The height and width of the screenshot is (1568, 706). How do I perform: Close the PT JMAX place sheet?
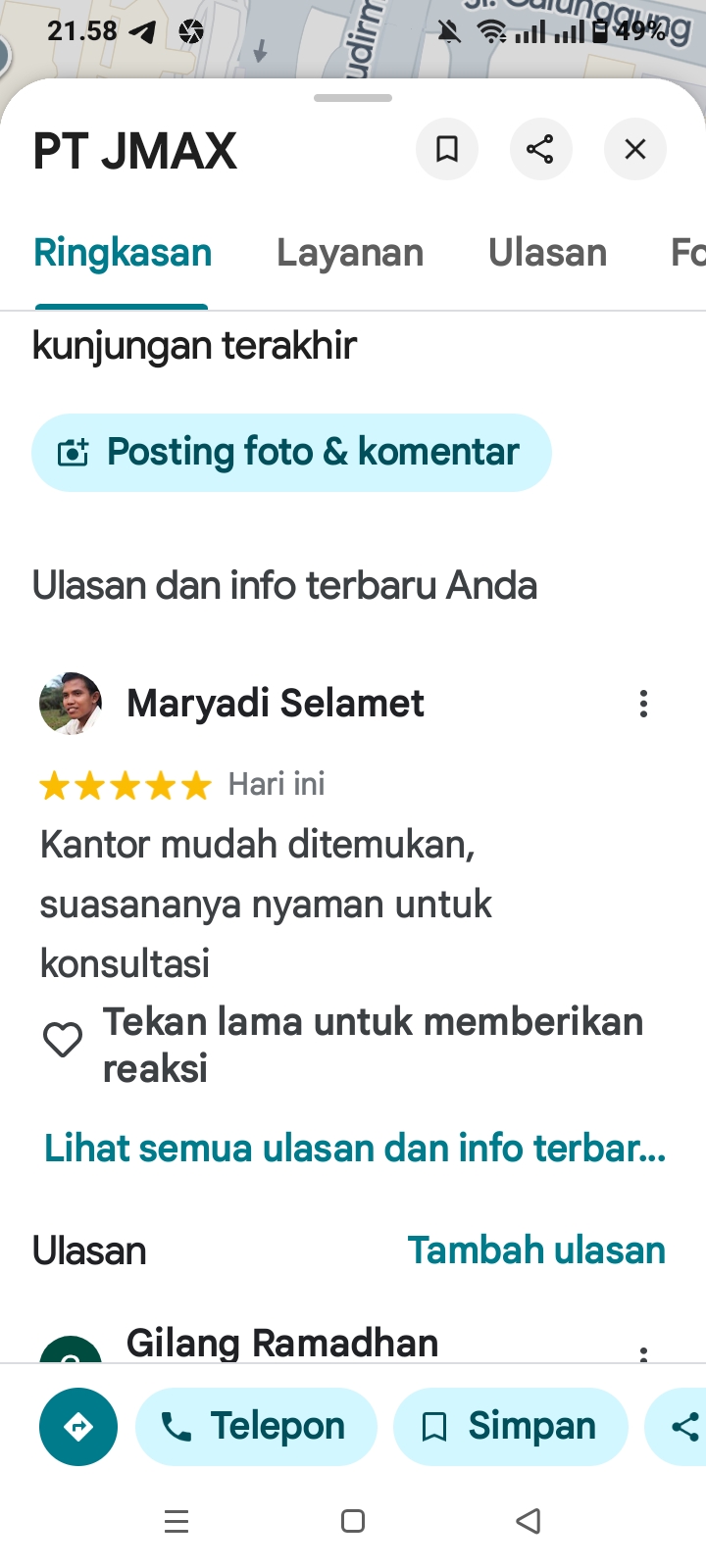[x=635, y=149]
